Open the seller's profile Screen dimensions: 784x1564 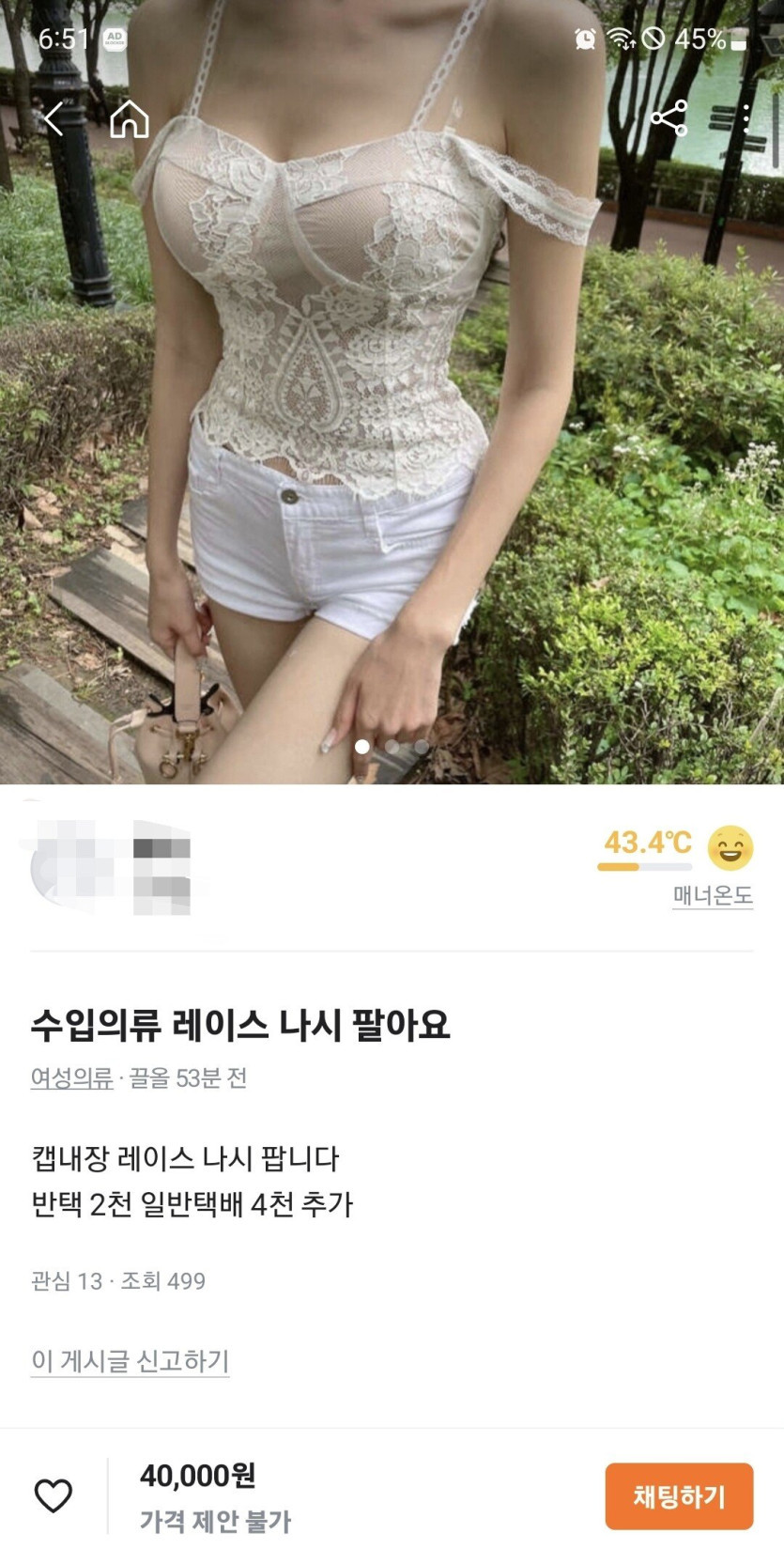coord(113,866)
